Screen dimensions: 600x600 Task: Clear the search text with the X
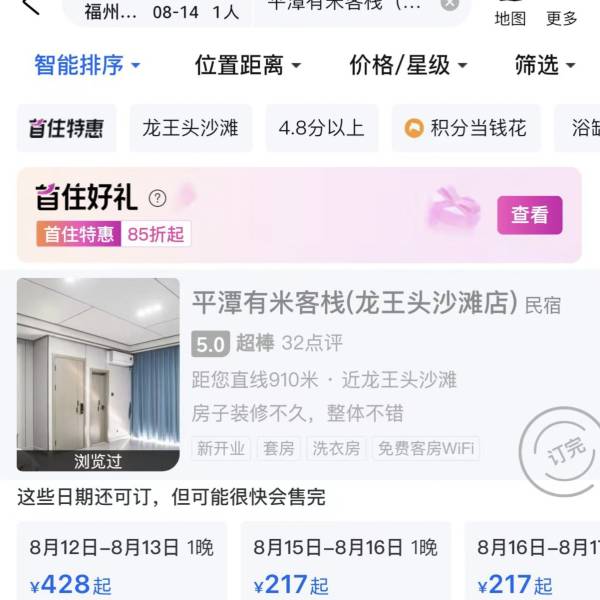click(x=450, y=4)
